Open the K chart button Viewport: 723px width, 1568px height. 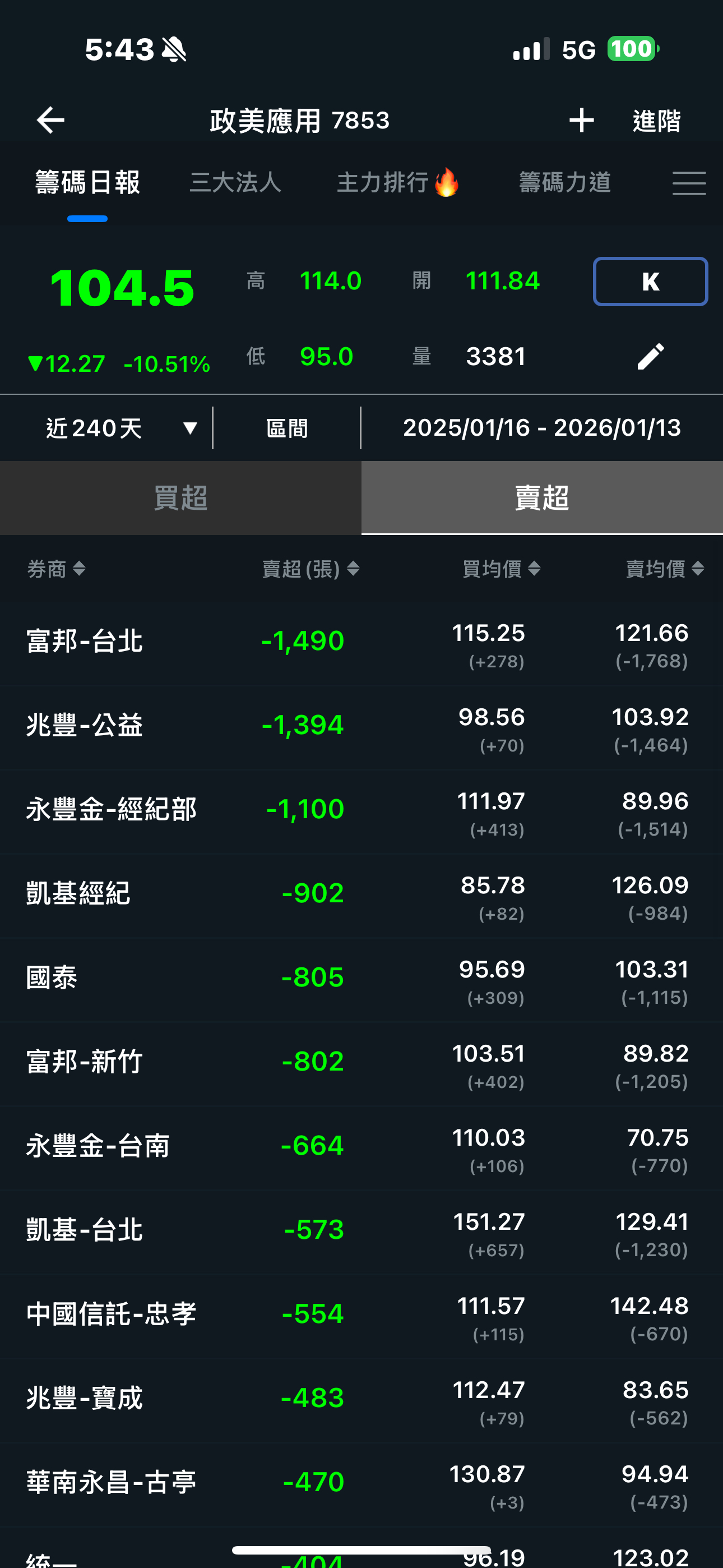coord(650,281)
